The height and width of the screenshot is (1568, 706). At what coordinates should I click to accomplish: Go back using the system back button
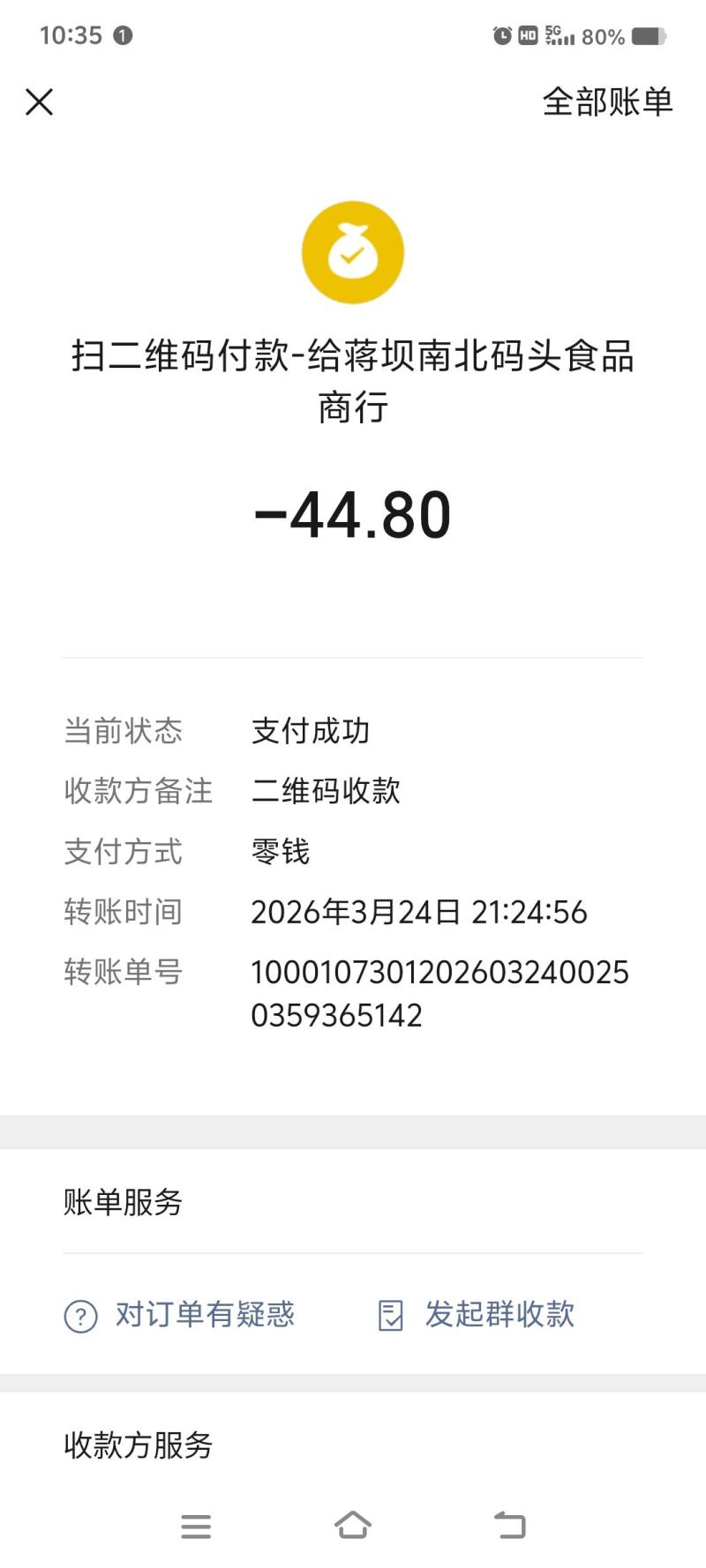click(509, 1526)
